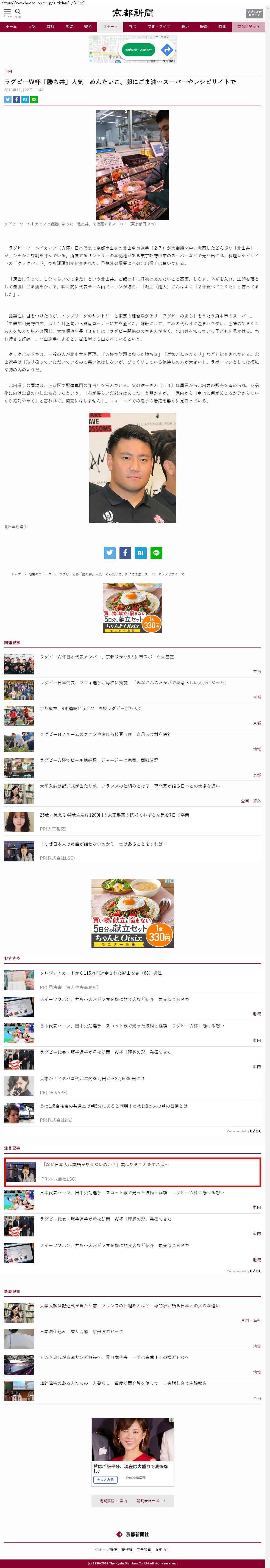
Task: Open article ラグビーW杯でビール絶好調
Action: [x=99, y=760]
